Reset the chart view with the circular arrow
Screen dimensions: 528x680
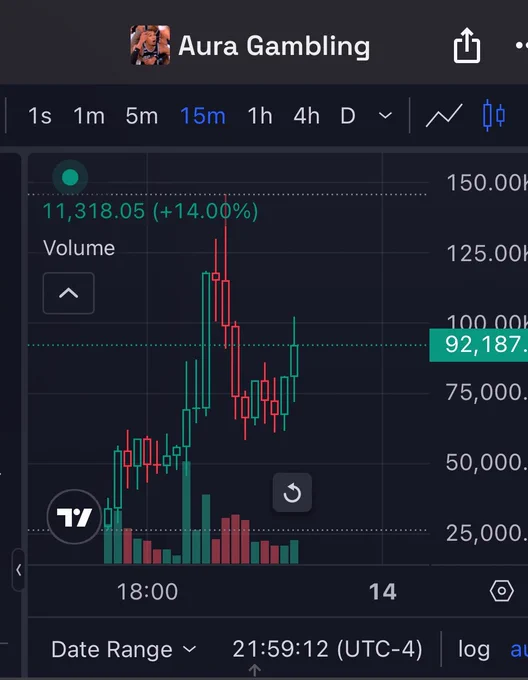(292, 493)
